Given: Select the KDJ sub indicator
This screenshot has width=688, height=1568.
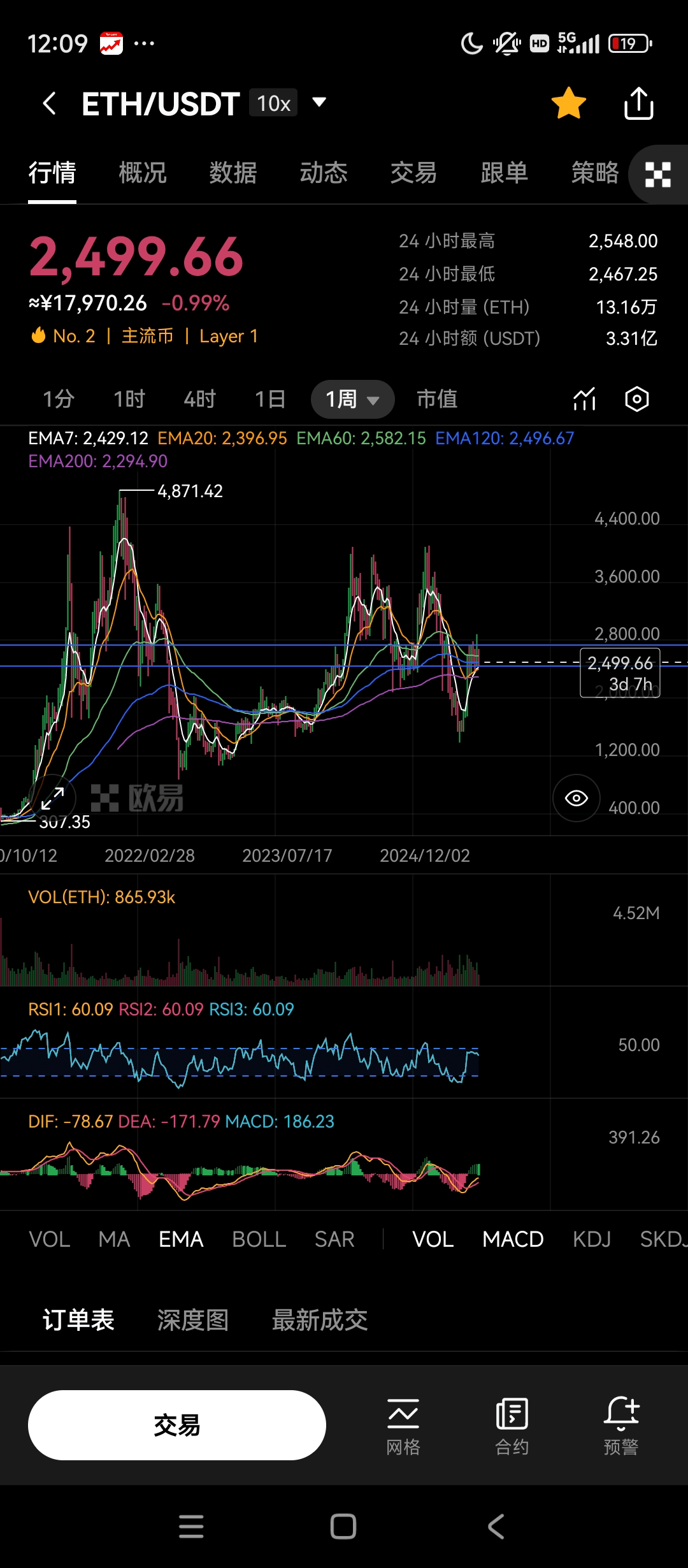Looking at the screenshot, I should [591, 1240].
